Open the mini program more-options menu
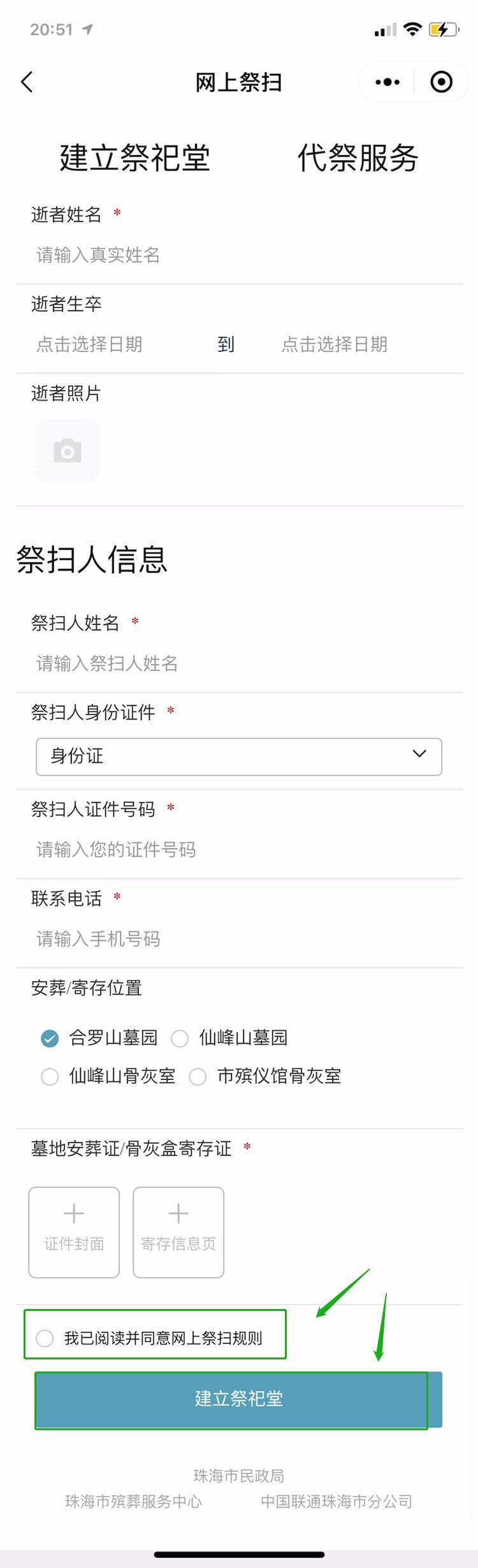The height and width of the screenshot is (1568, 478). pyautogui.click(x=387, y=82)
